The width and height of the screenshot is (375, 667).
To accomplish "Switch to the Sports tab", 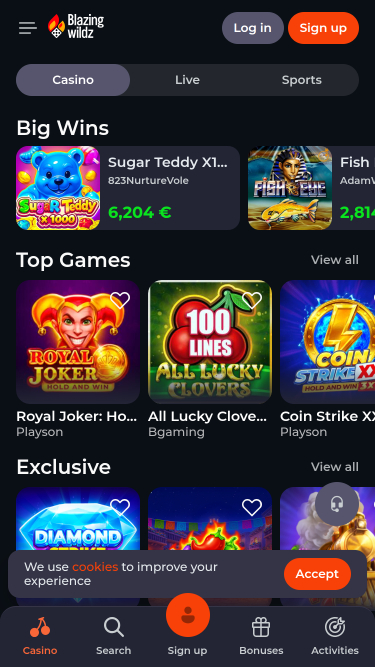I will (301, 80).
